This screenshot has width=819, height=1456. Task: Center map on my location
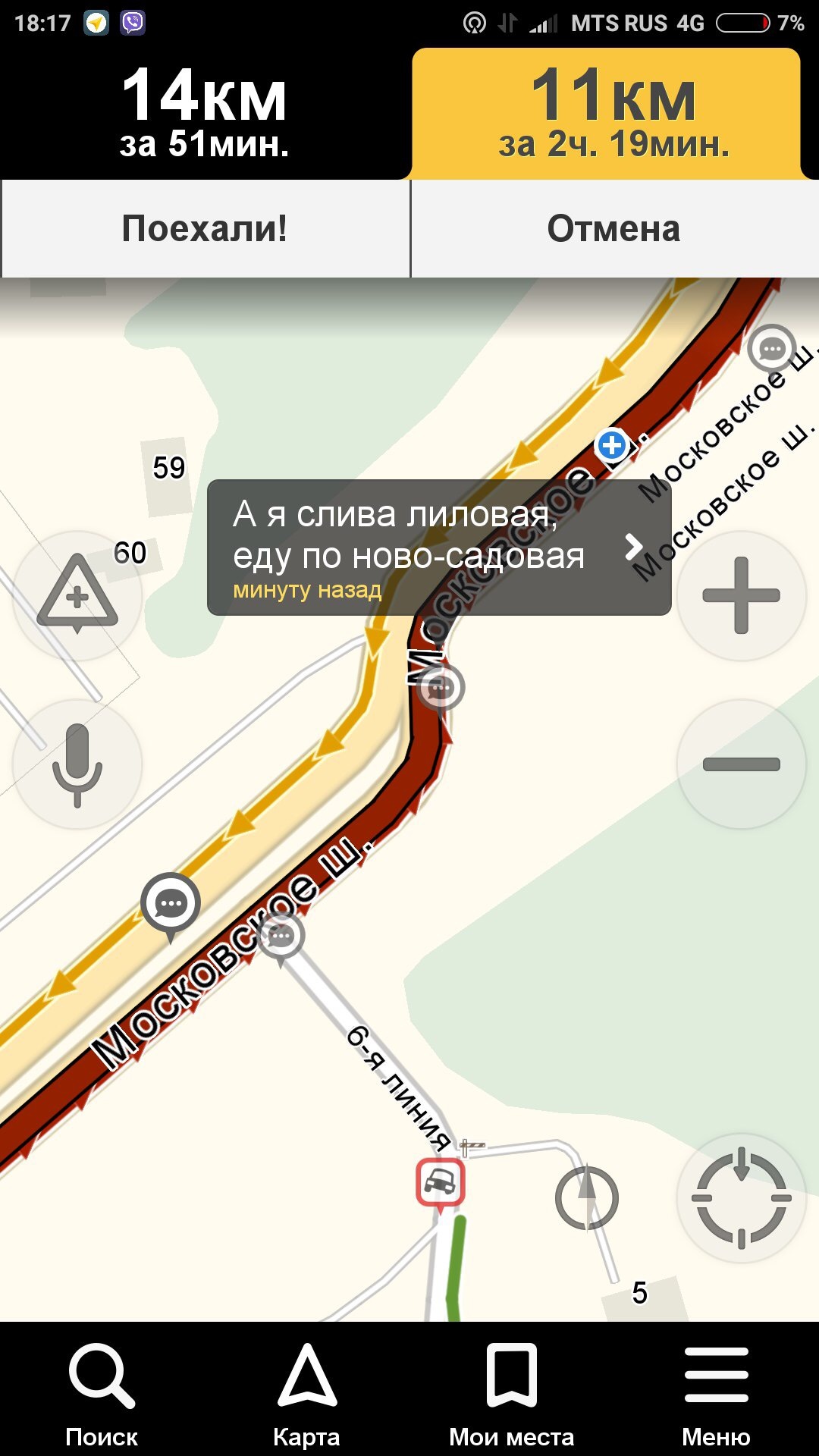741,1198
